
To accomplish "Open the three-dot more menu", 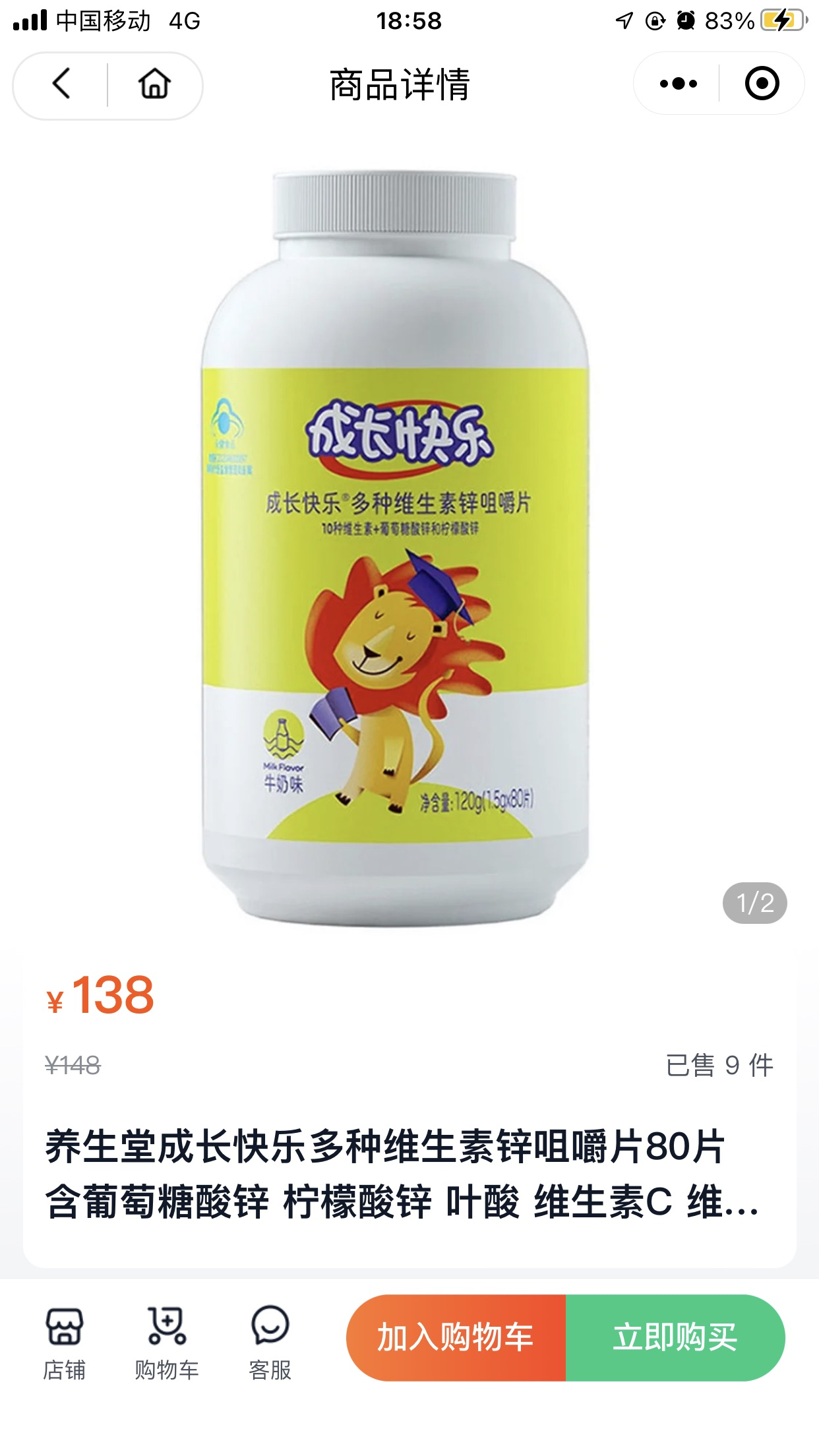I will coord(678,84).
